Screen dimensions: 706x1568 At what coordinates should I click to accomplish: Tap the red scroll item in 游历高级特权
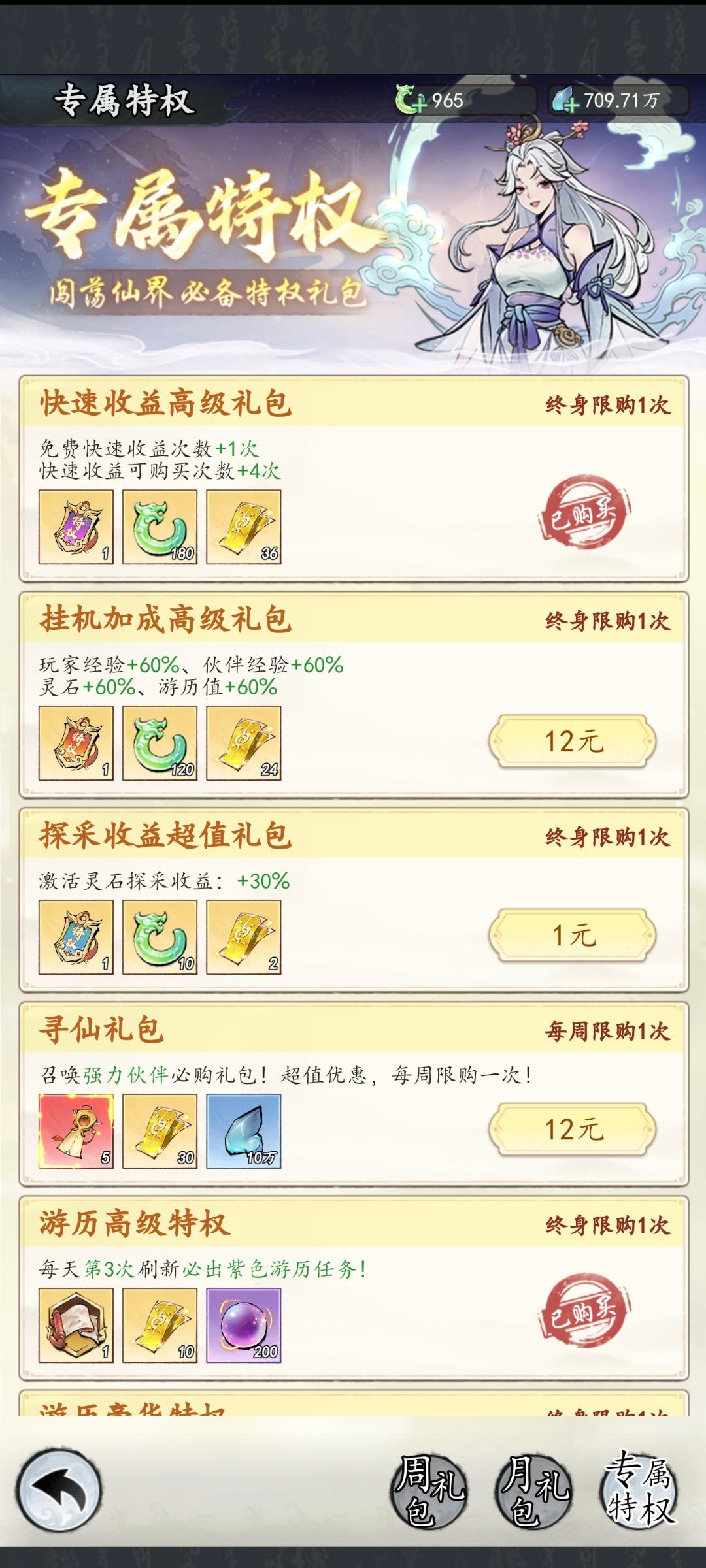click(76, 1326)
